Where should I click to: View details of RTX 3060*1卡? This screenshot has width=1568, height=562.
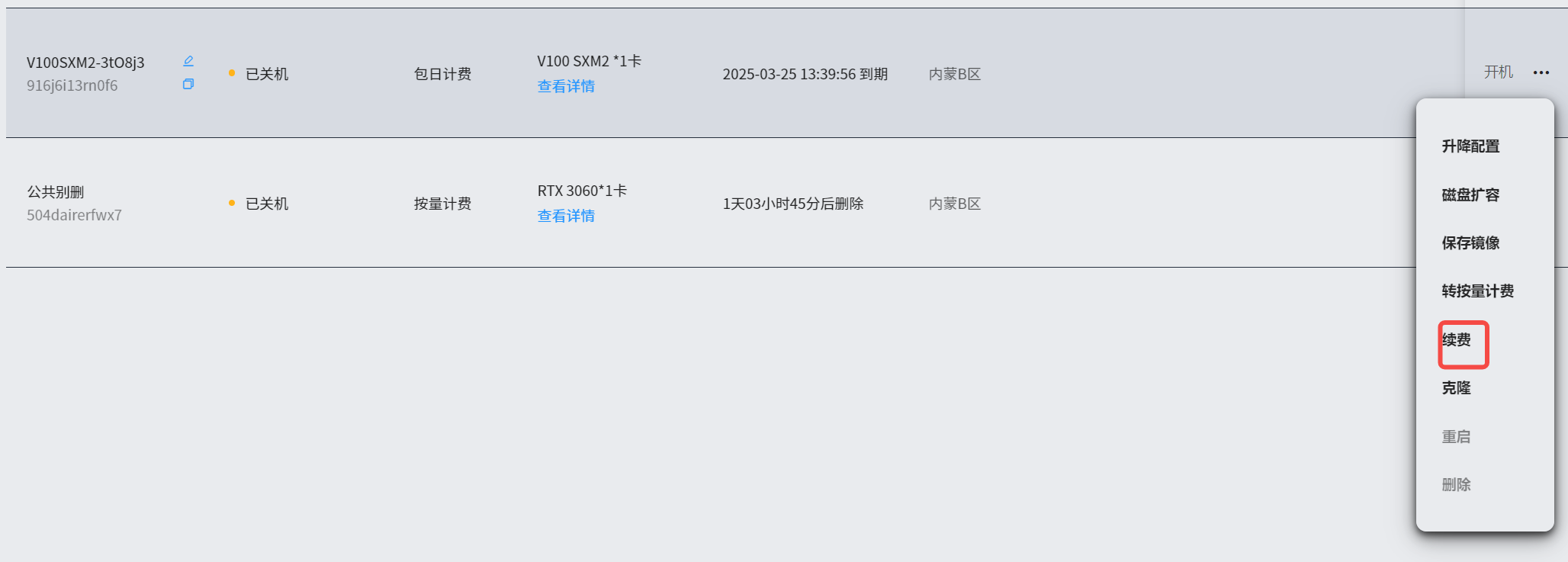pyautogui.click(x=566, y=216)
